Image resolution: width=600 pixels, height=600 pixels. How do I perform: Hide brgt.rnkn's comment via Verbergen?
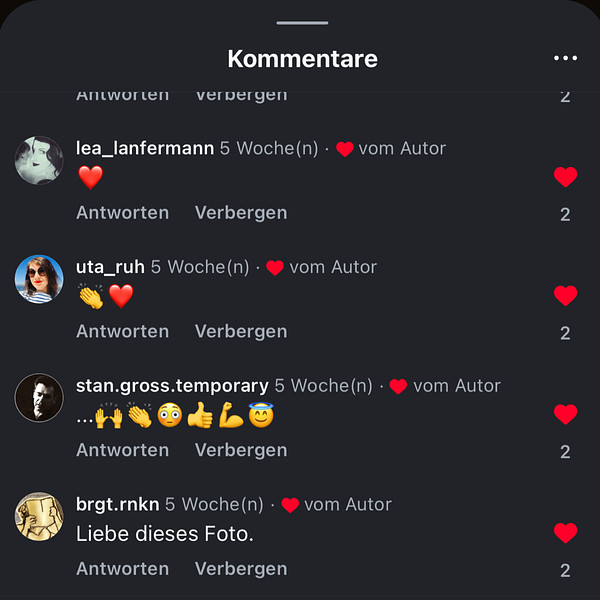(x=240, y=569)
